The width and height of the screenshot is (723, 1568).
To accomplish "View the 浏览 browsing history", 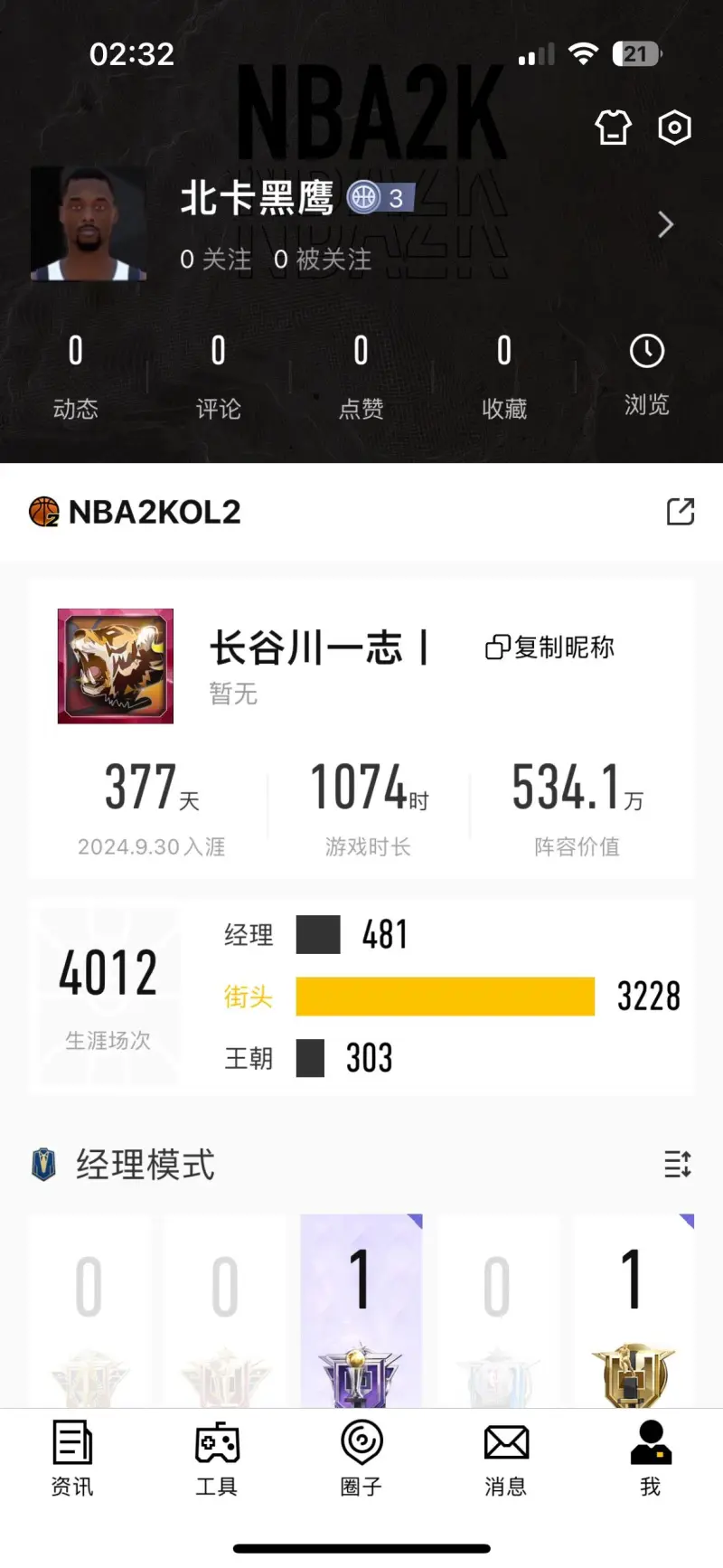I will pyautogui.click(x=646, y=374).
